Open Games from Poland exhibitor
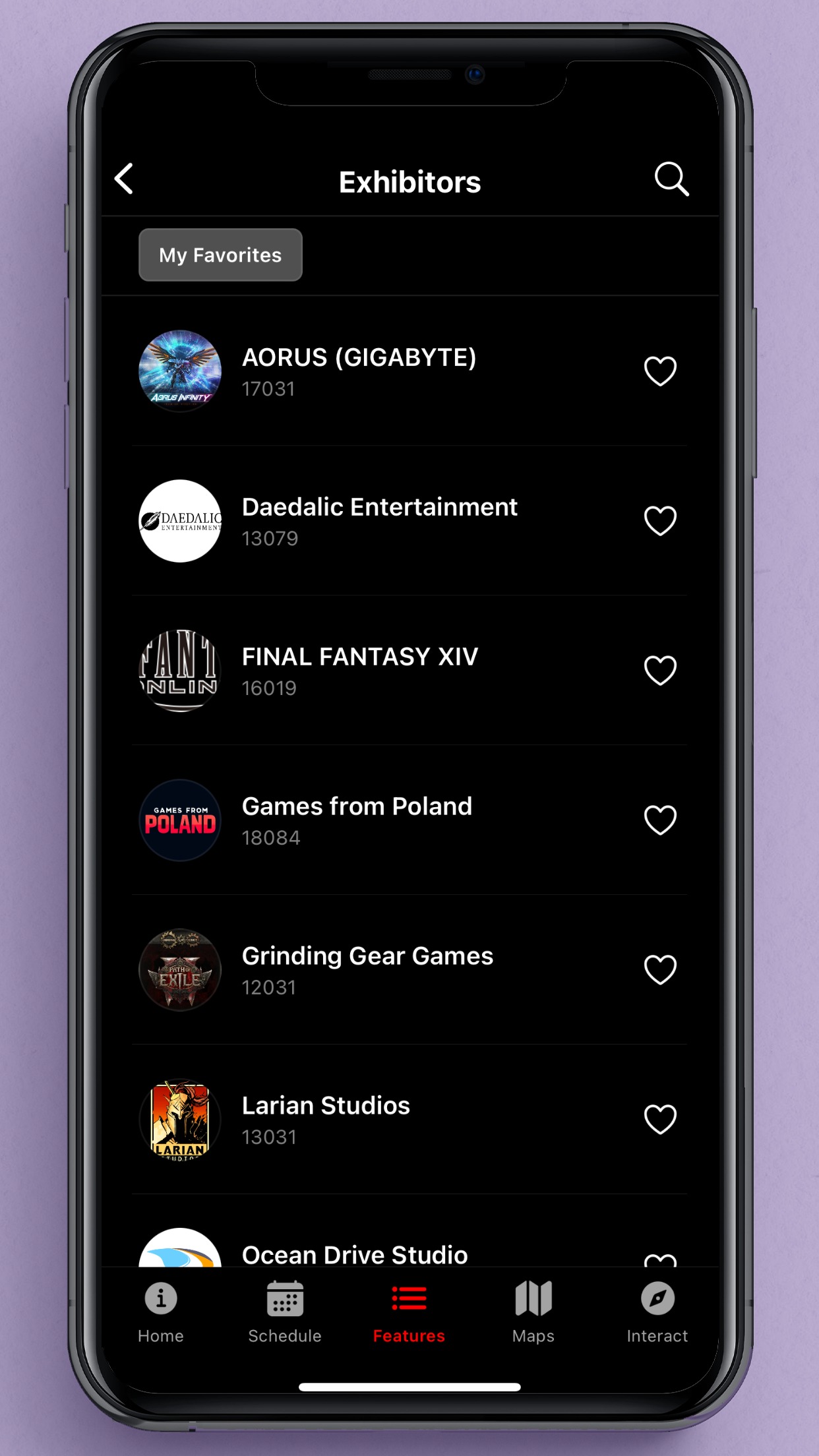Image resolution: width=819 pixels, height=1456 pixels. pyautogui.click(x=357, y=820)
